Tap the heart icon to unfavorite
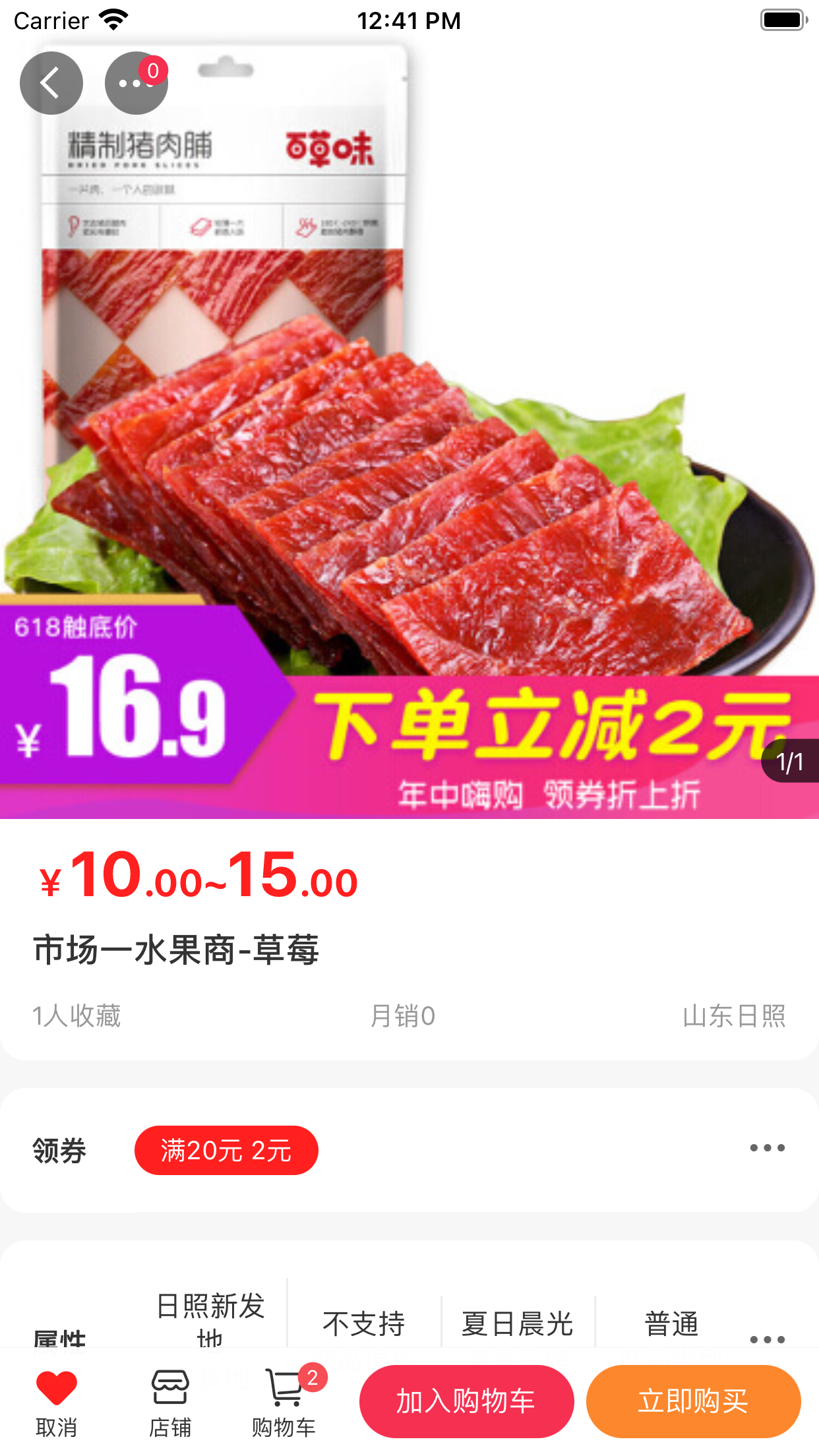This screenshot has height=1456, width=819. point(57,1389)
